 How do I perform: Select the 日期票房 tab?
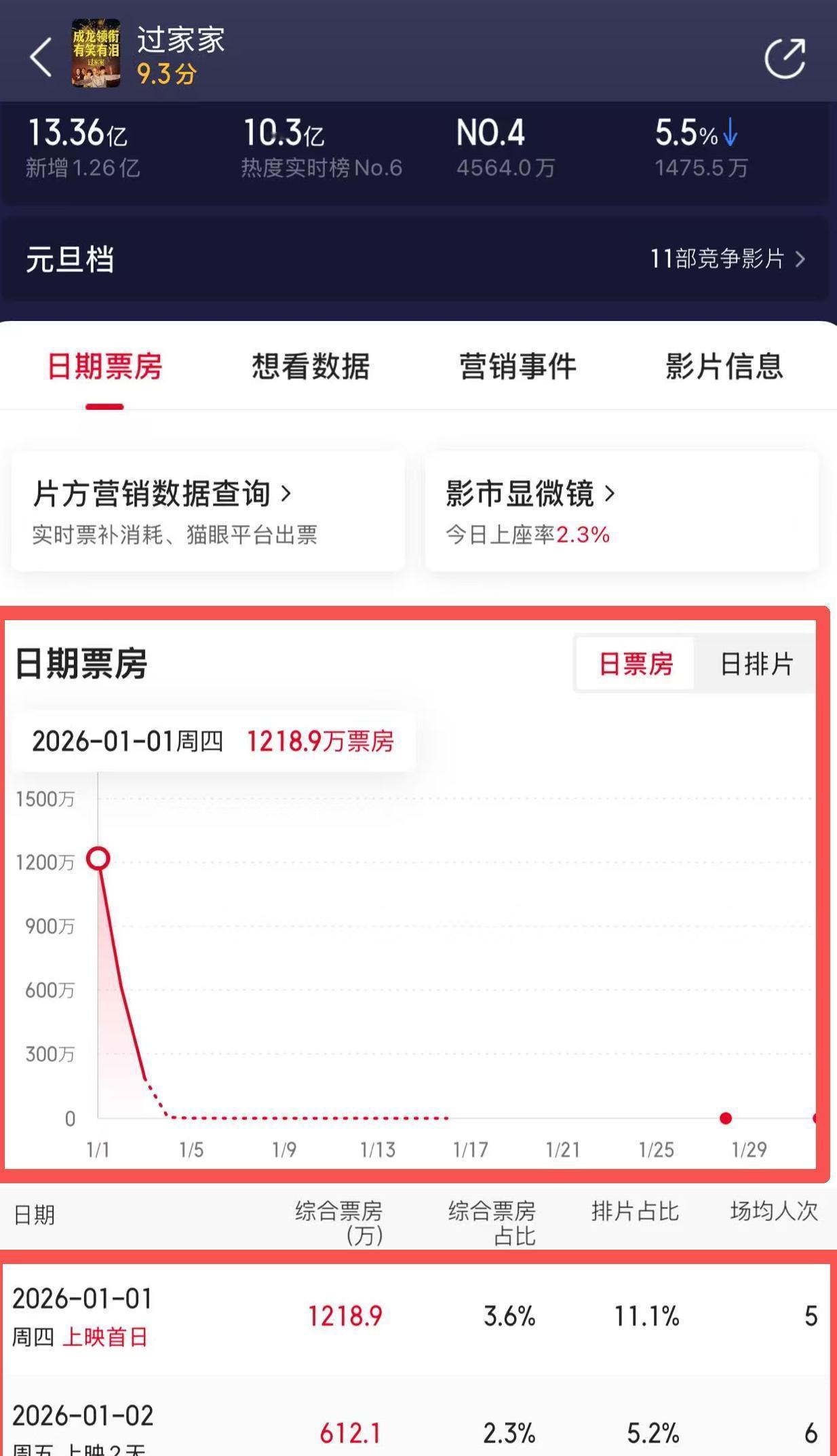[x=104, y=367]
